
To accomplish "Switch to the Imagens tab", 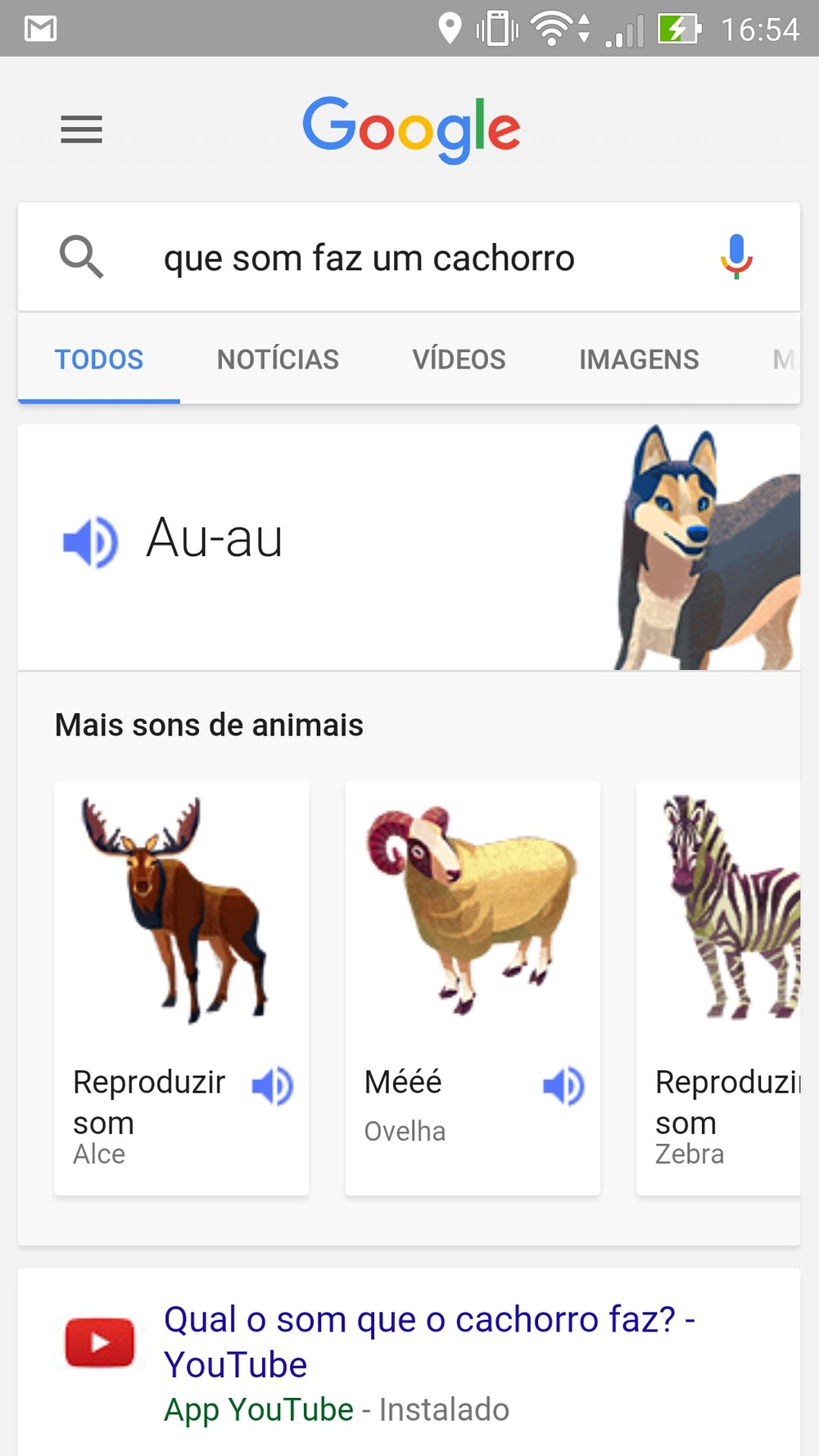I will [639, 359].
